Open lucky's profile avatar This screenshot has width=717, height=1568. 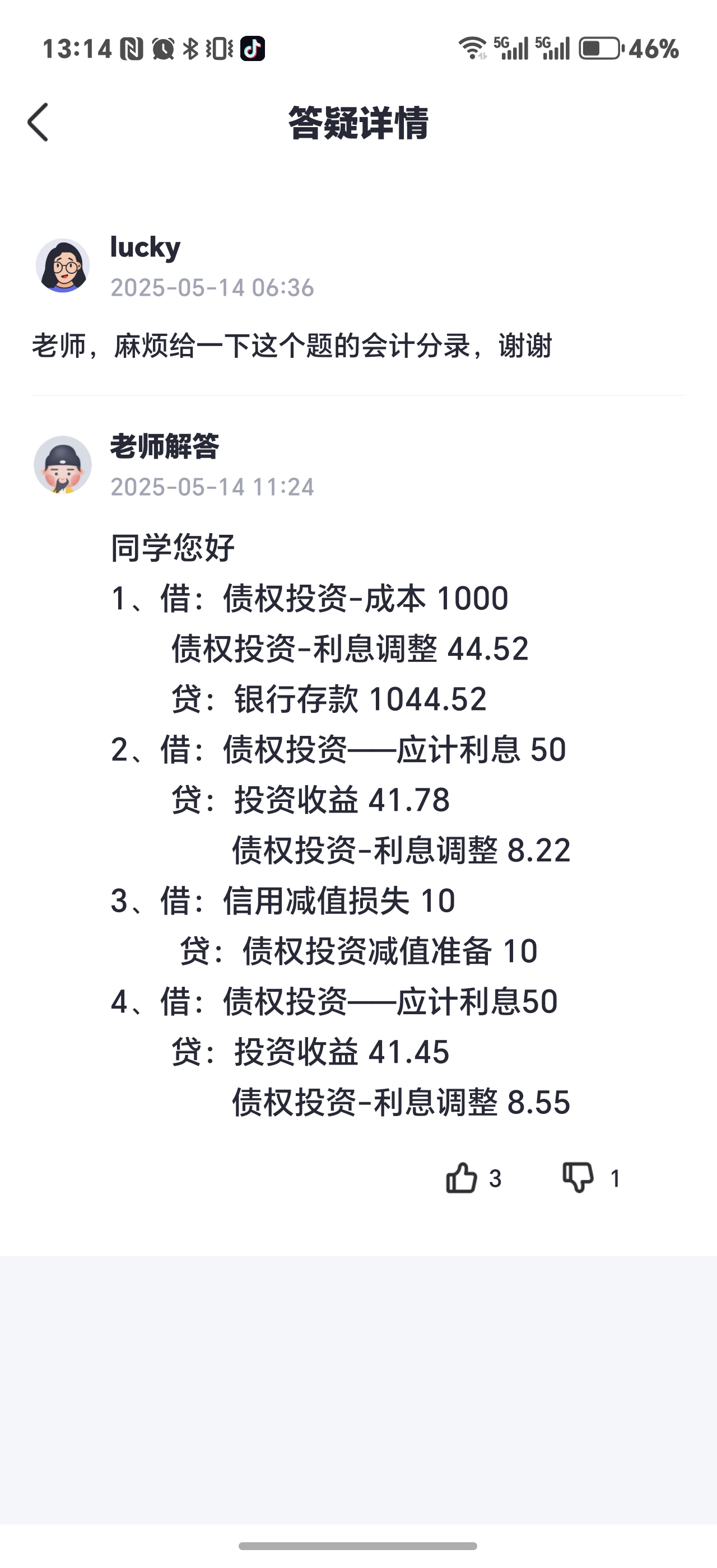point(63,265)
